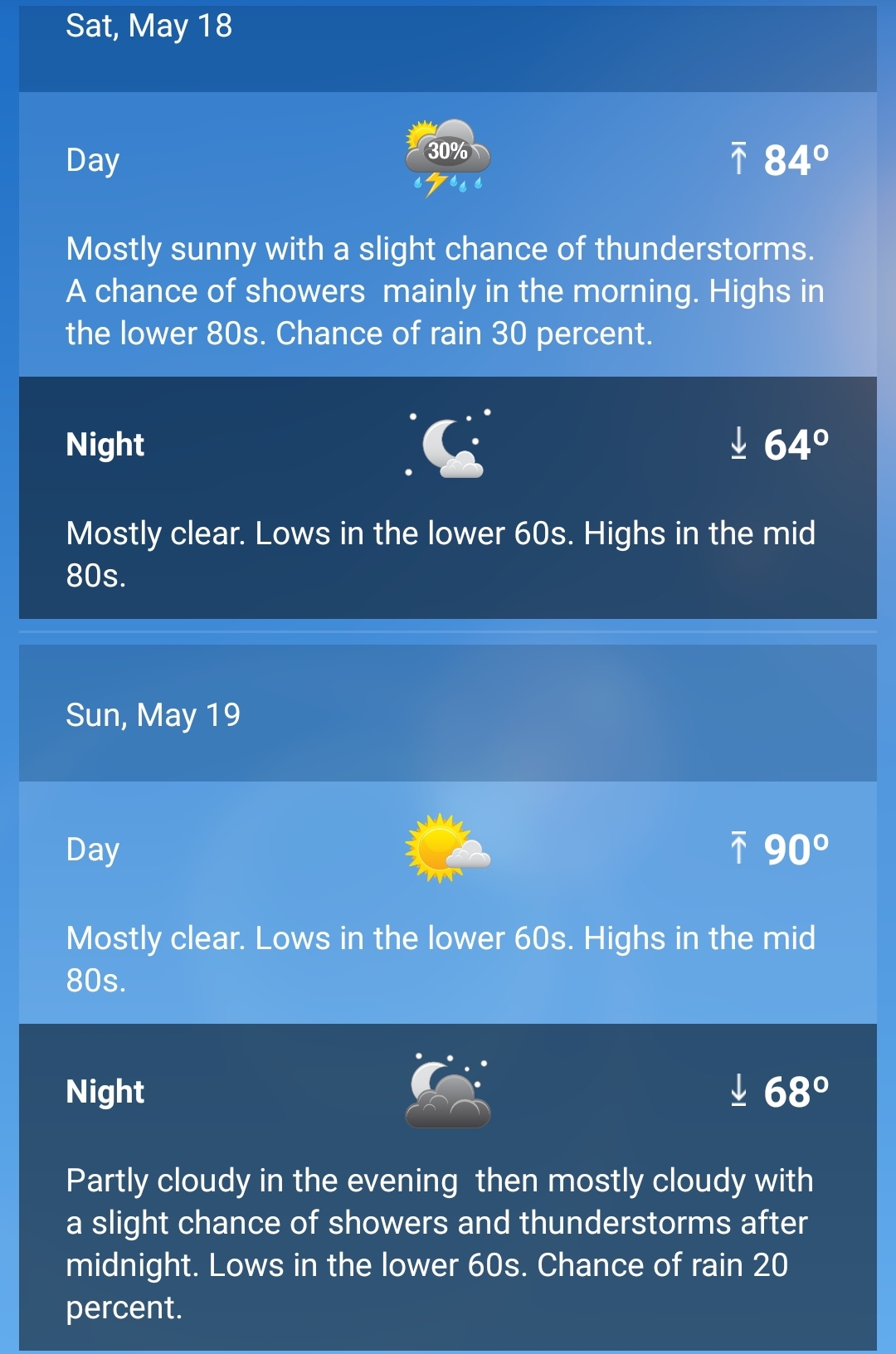The height and width of the screenshot is (1354, 896).
Task: Select the Night row for Sunday
Action: pyautogui.click(x=105, y=1092)
